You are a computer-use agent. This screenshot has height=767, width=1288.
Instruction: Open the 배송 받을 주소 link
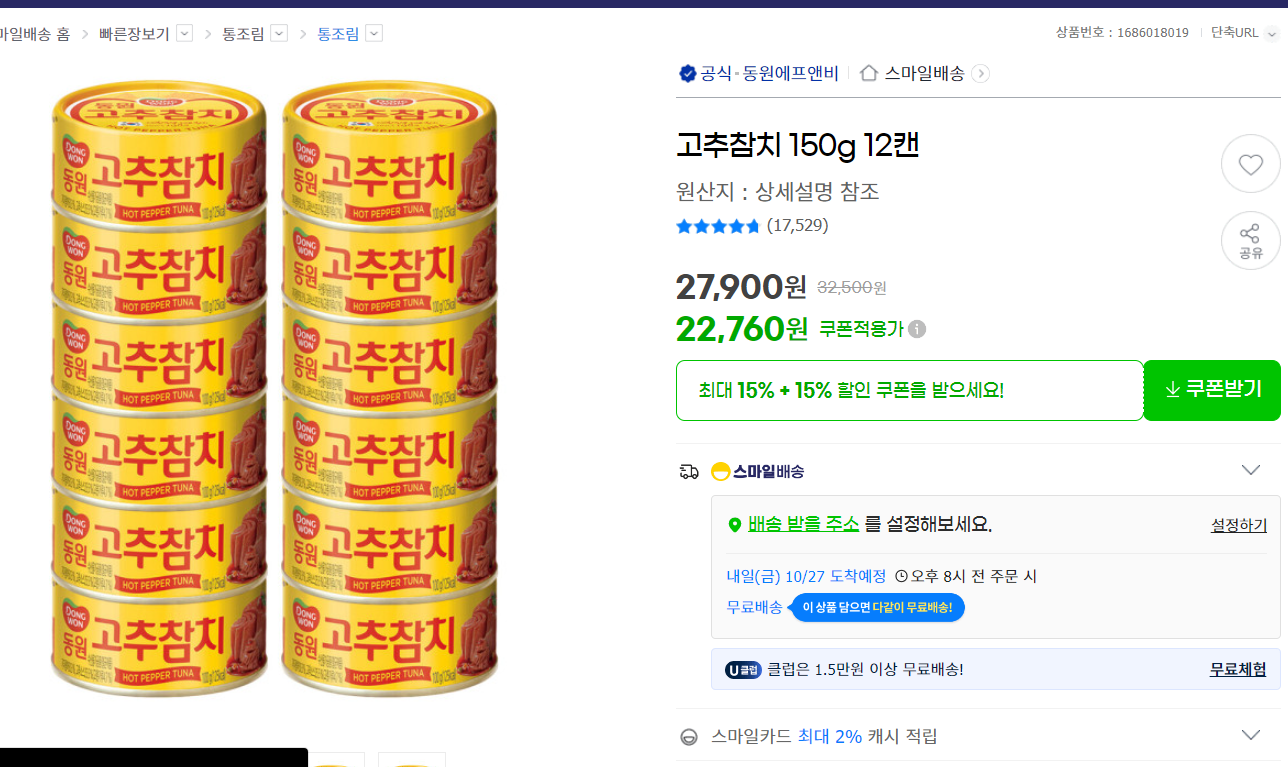[x=803, y=524]
